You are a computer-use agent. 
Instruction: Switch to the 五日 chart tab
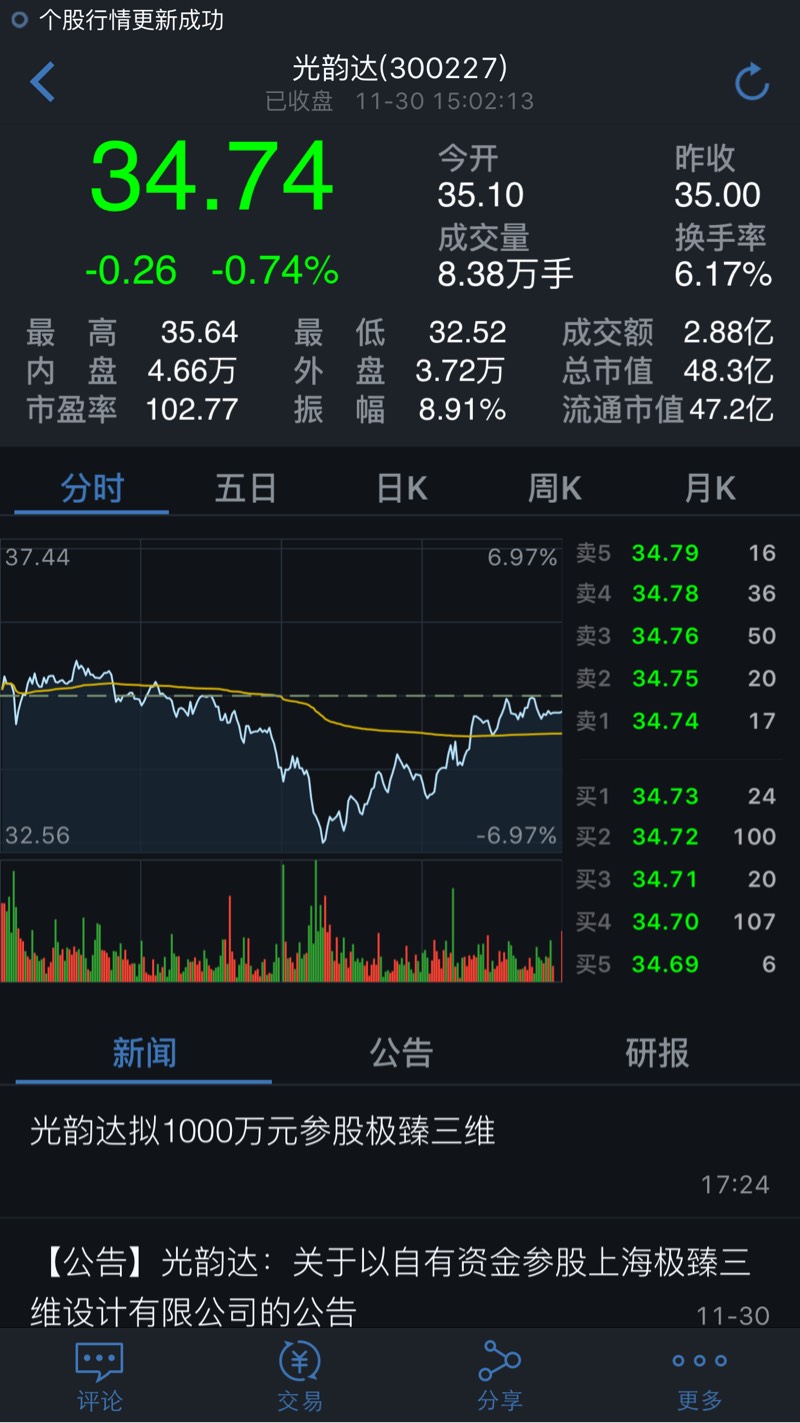(246, 489)
